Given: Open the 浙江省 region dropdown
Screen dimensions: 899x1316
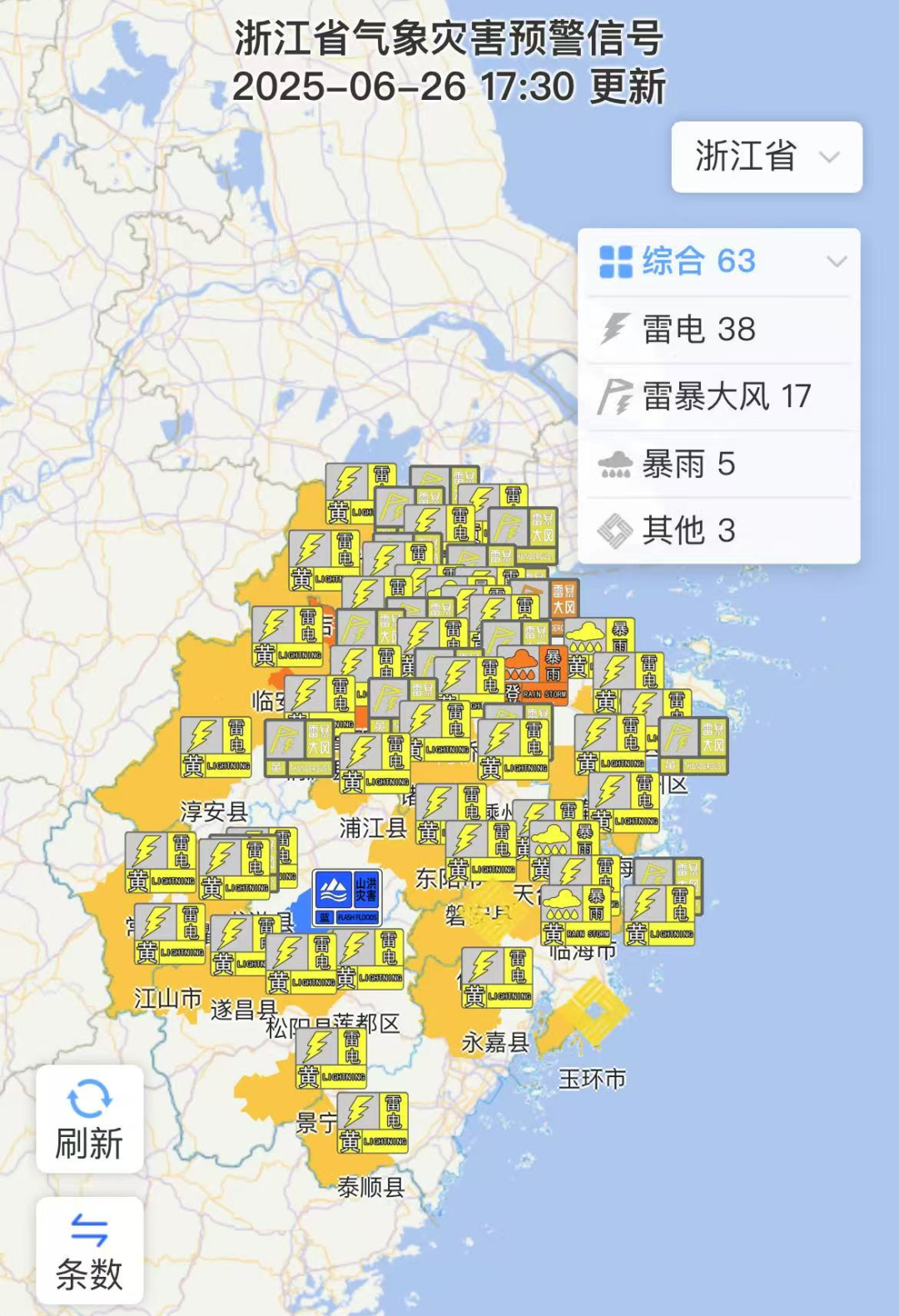Looking at the screenshot, I should (767, 157).
